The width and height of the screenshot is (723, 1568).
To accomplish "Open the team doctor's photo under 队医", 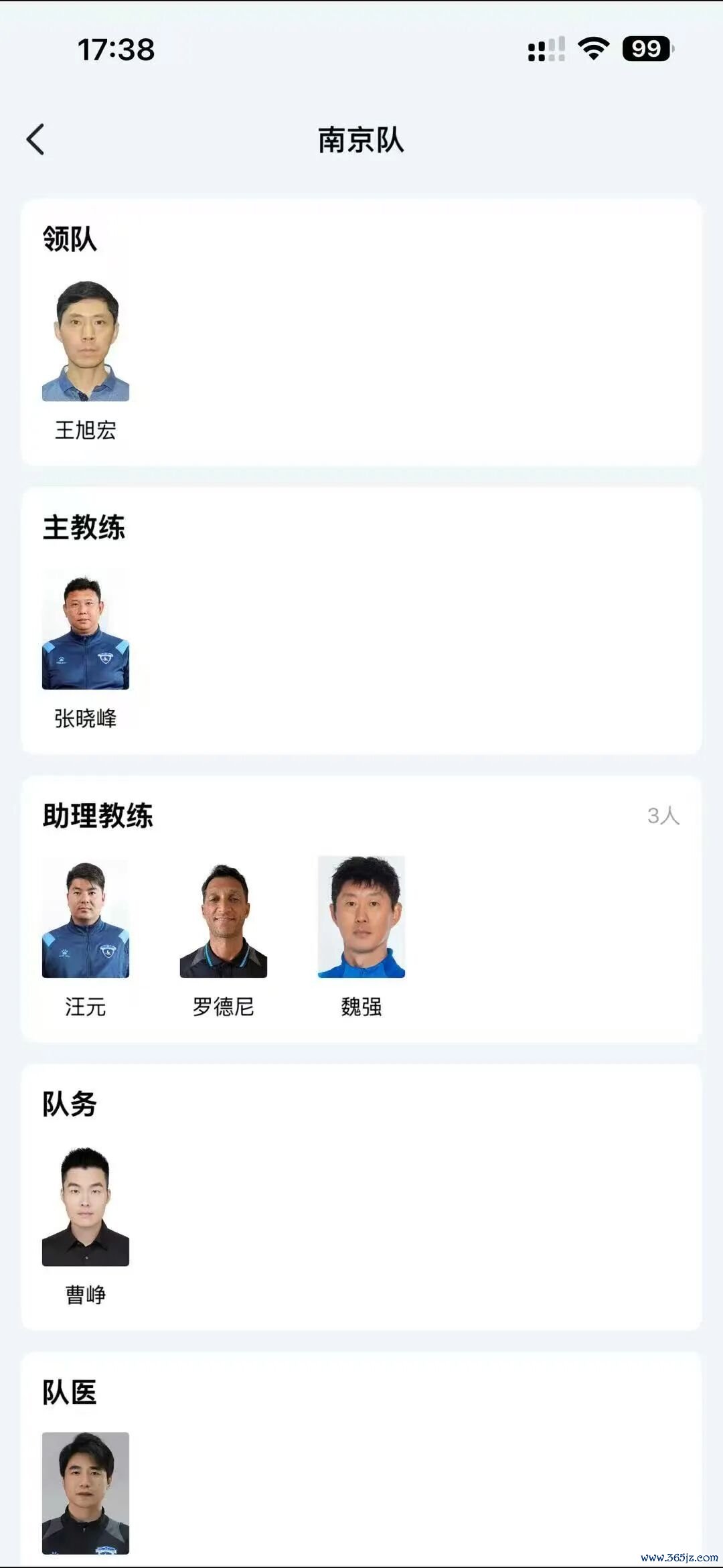I will click(x=86, y=1493).
